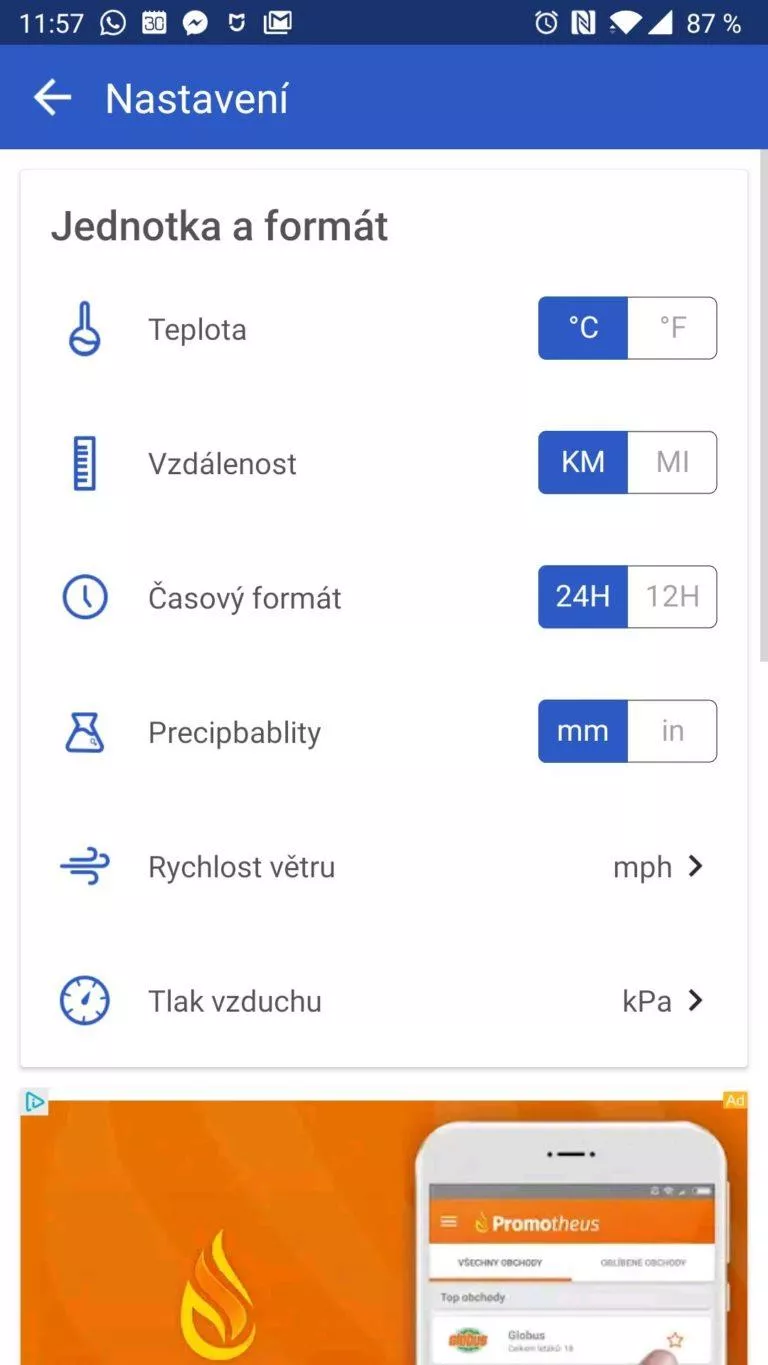Select MI as the distance unit
The height and width of the screenshot is (1365, 768).
[x=672, y=462]
